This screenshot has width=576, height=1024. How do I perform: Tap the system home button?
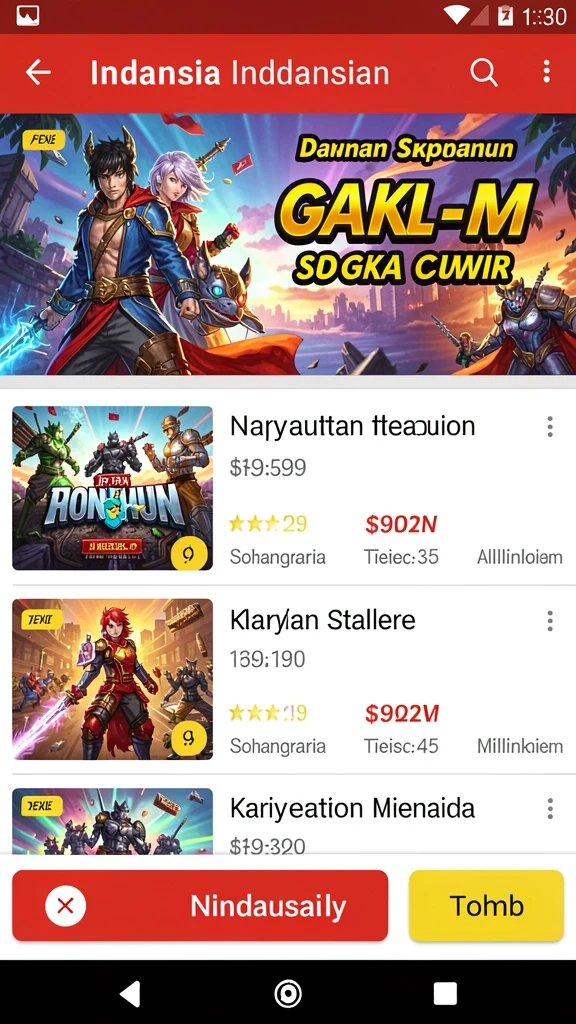click(287, 994)
